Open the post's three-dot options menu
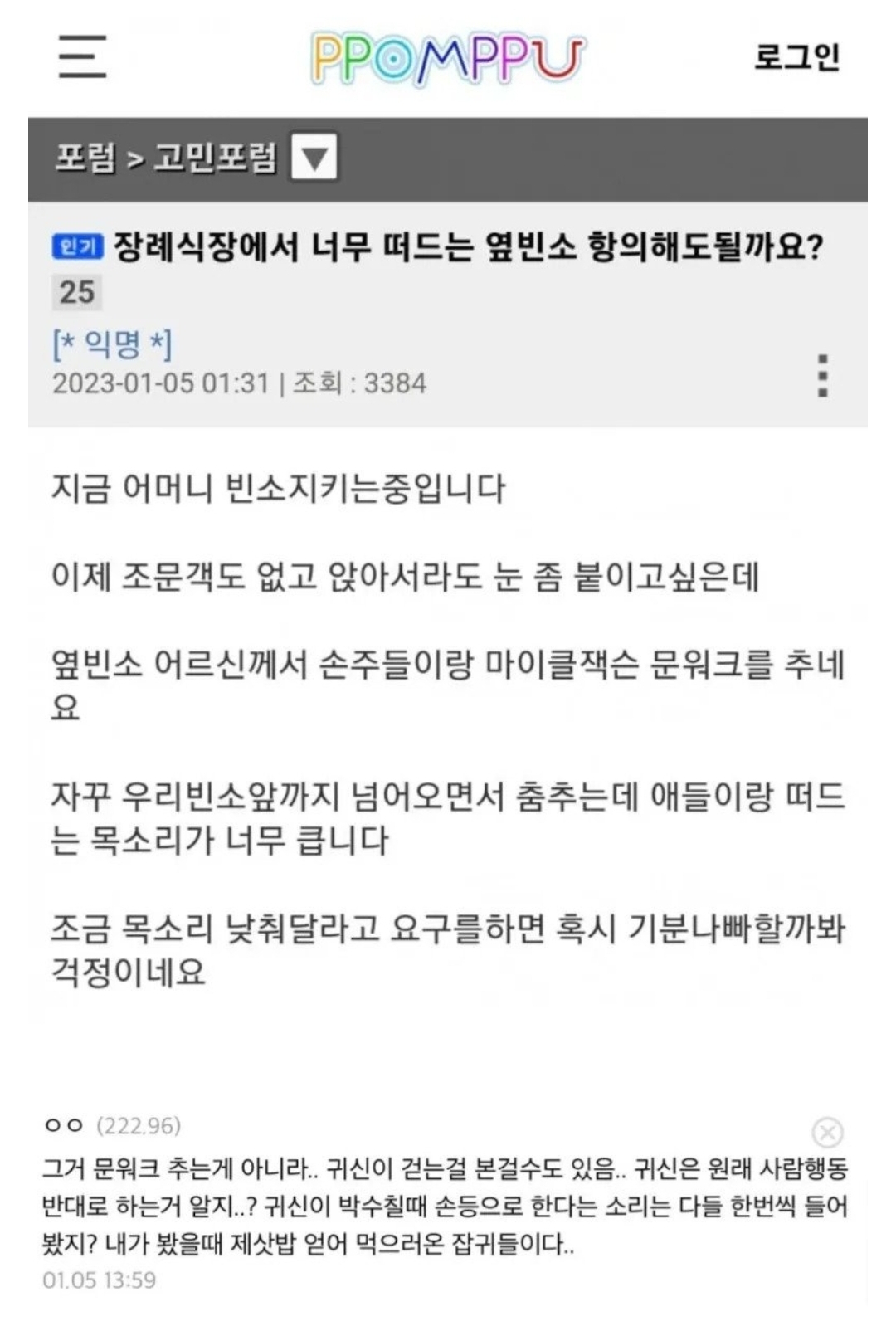896x1326 pixels. pyautogui.click(x=822, y=376)
